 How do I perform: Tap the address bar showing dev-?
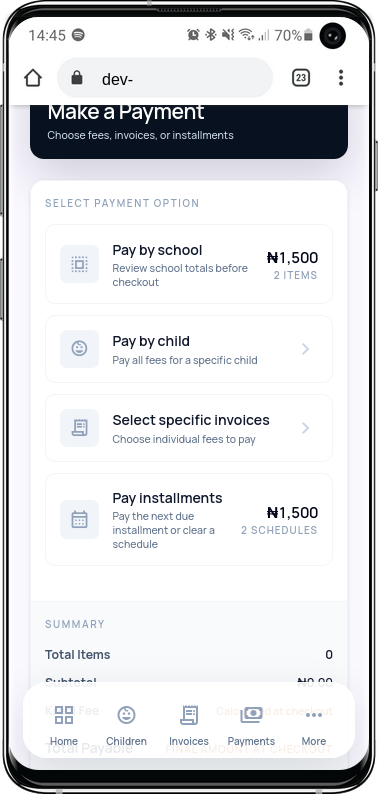point(165,78)
